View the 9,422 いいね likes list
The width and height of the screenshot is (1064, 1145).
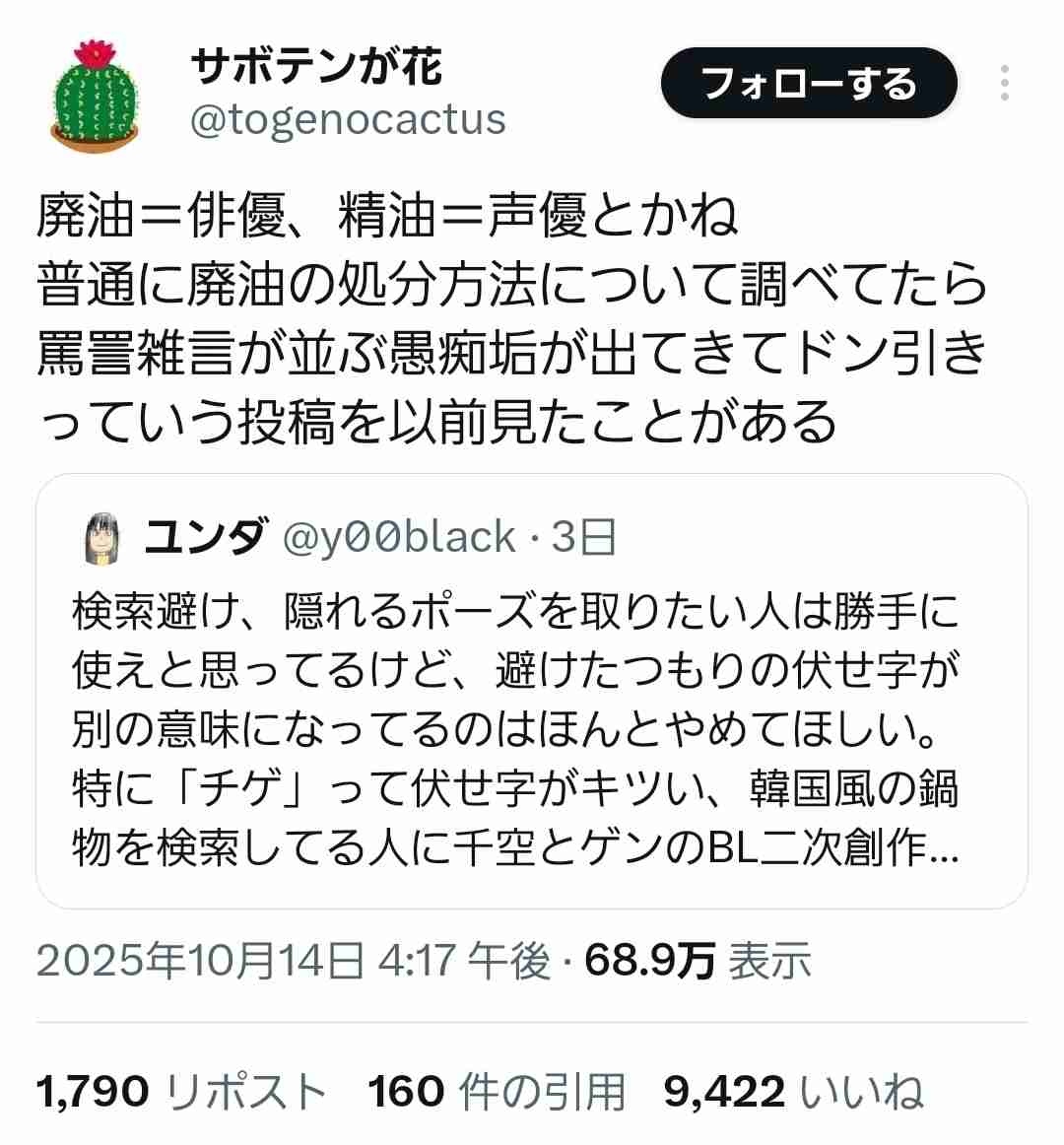click(793, 1092)
